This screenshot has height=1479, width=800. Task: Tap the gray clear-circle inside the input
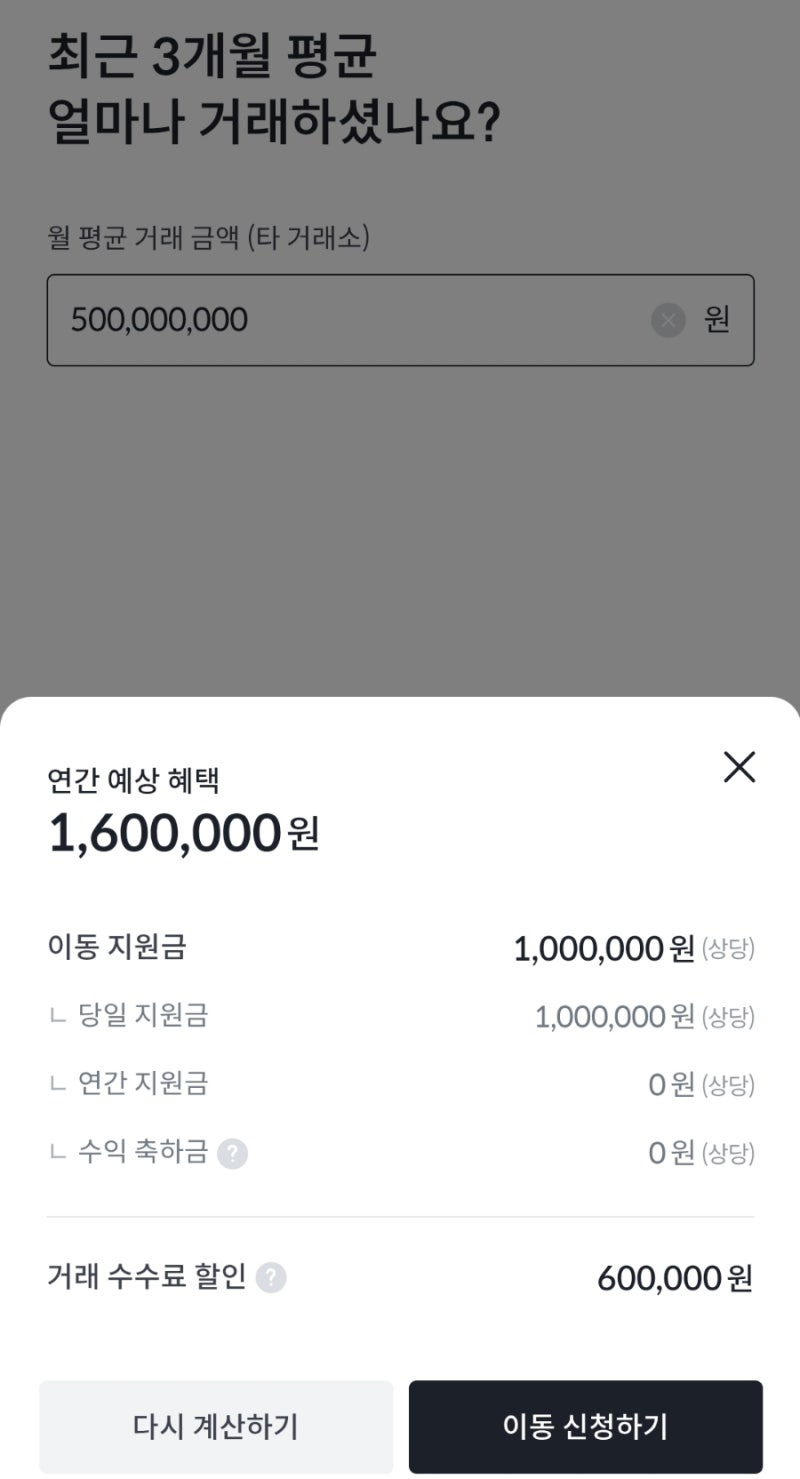[666, 320]
